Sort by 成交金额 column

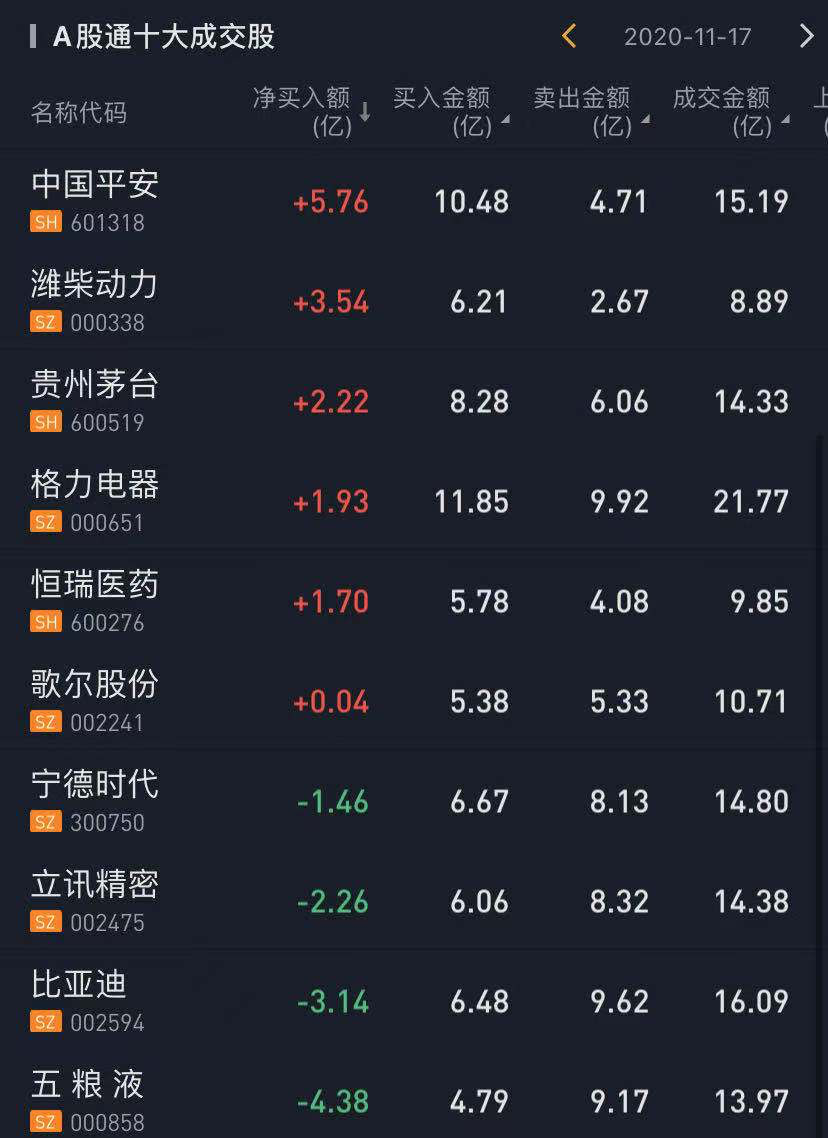coord(730,111)
